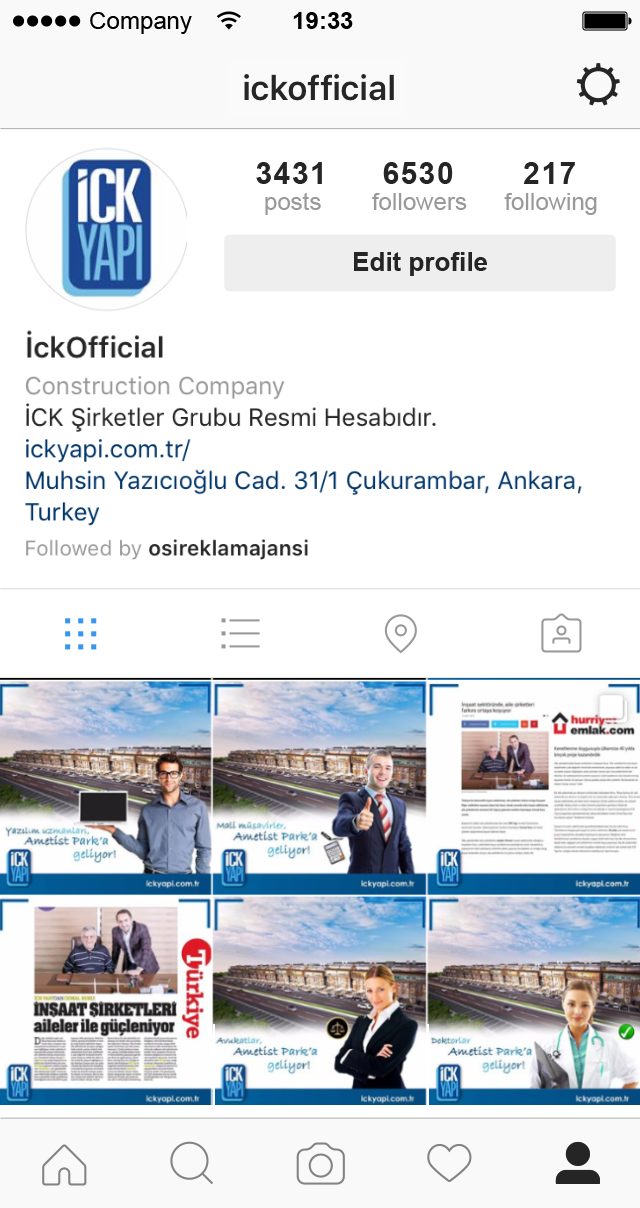Open the ickyapi.com.tr website link
This screenshot has width=640, height=1208.
(x=107, y=449)
